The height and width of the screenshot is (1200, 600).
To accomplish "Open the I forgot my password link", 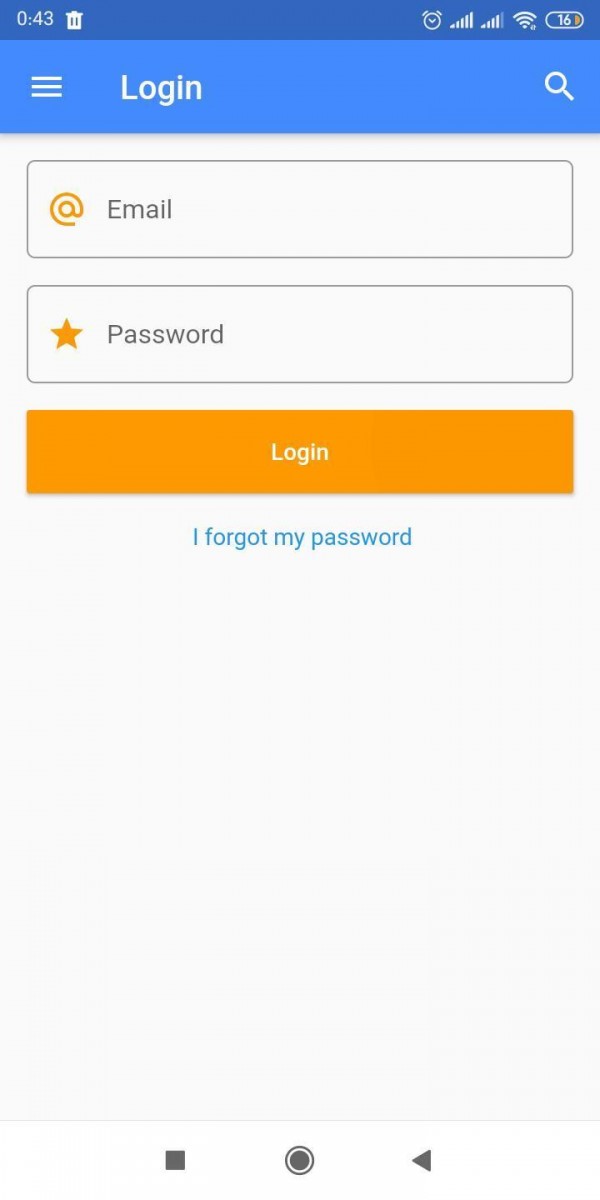I will [x=302, y=537].
